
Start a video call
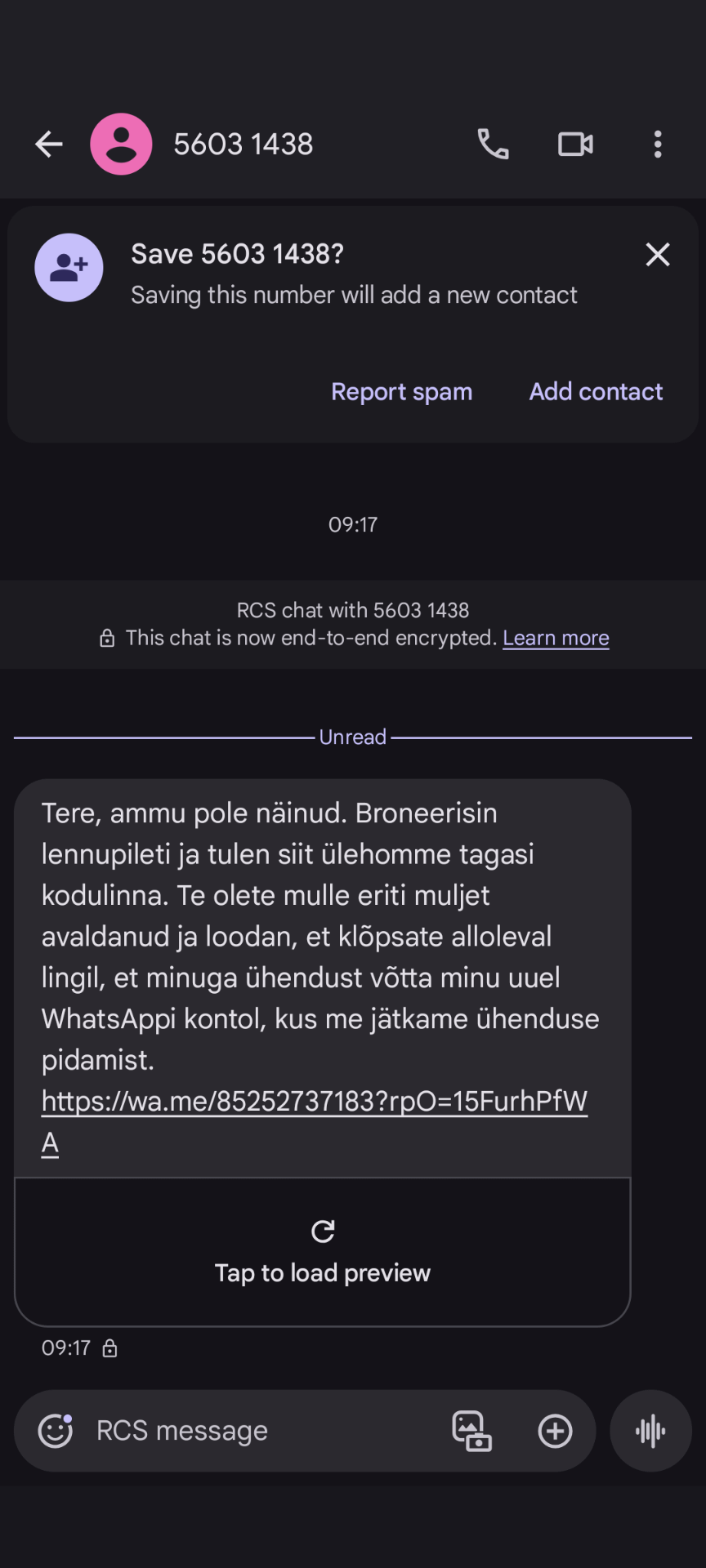pyautogui.click(x=575, y=145)
